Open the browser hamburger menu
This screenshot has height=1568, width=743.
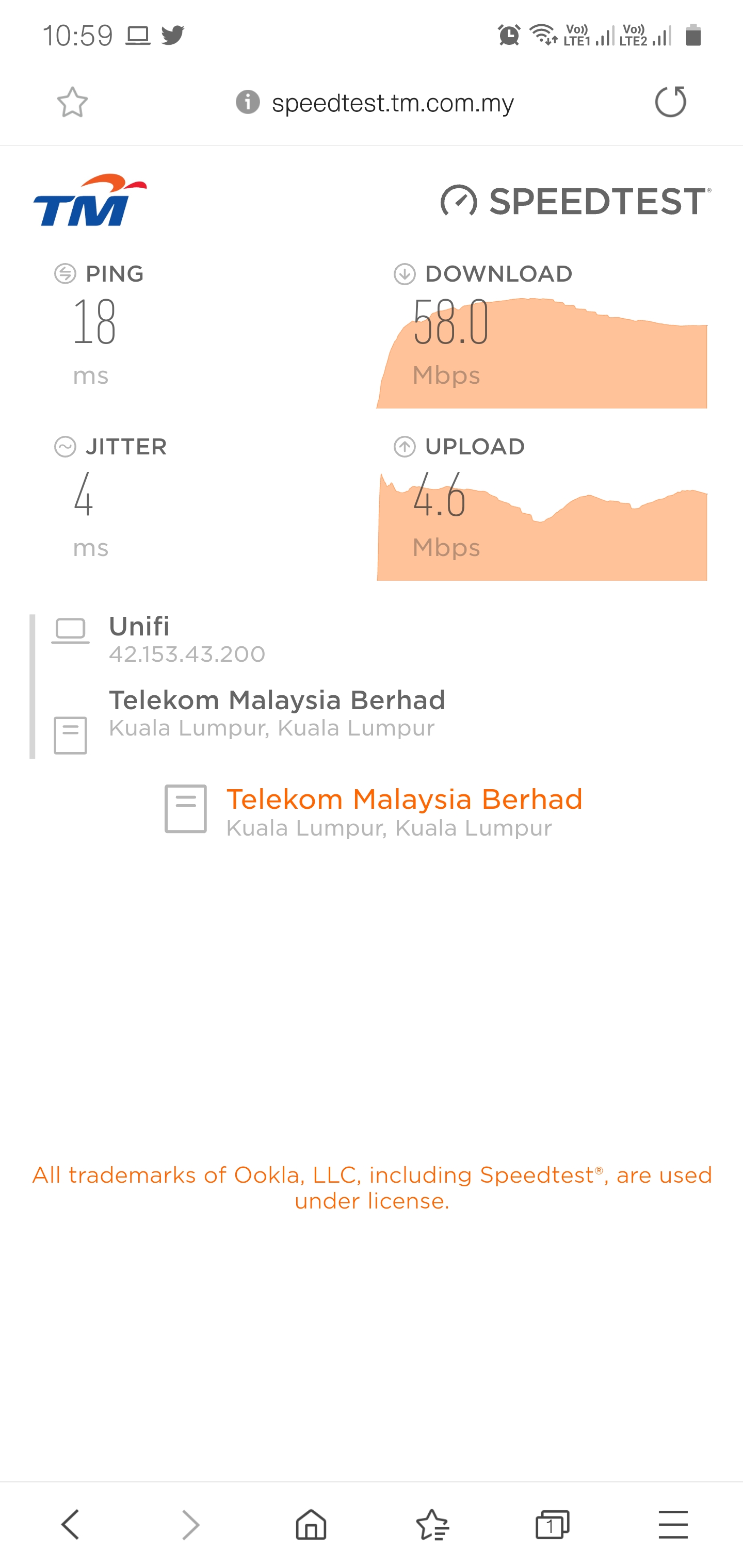pyautogui.click(x=673, y=1525)
